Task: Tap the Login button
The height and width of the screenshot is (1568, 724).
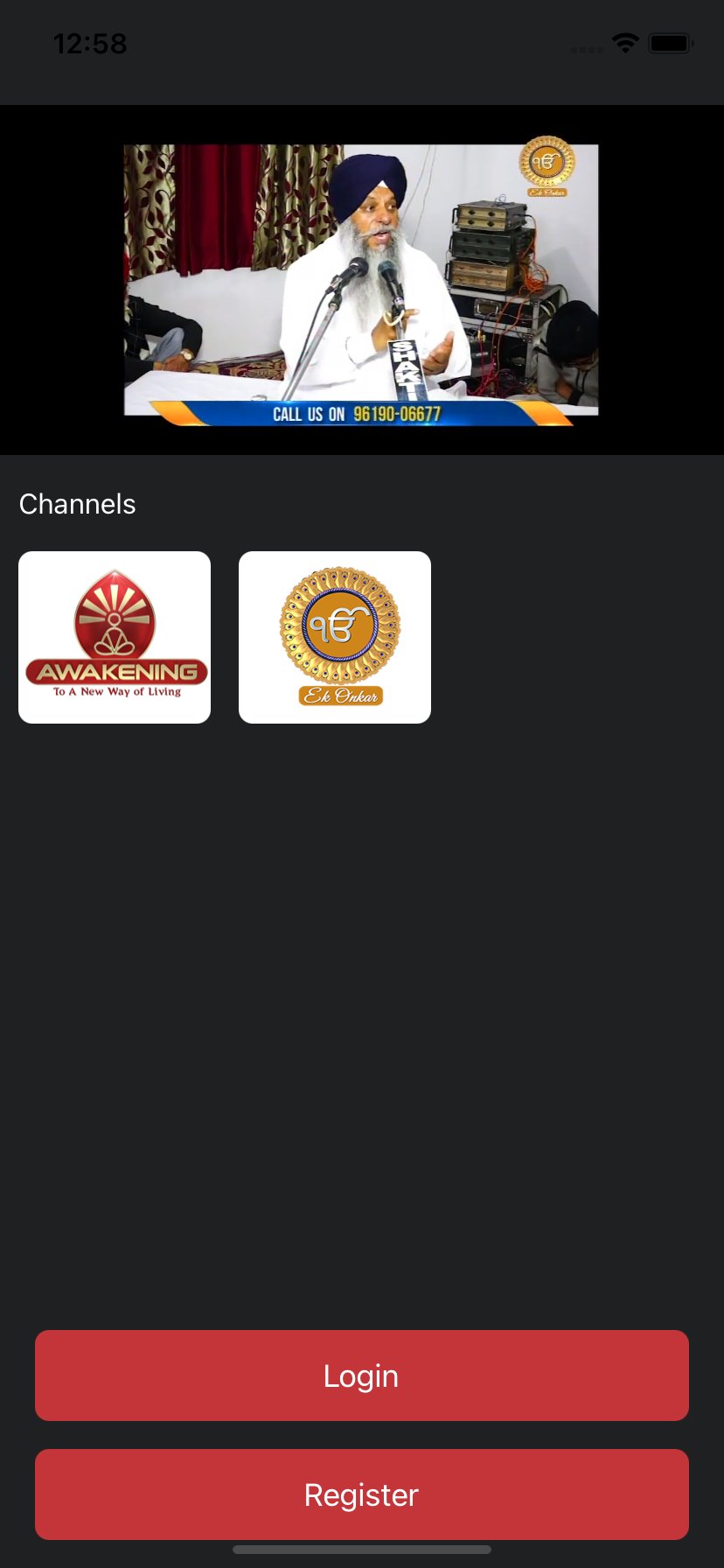Action: point(361,1375)
